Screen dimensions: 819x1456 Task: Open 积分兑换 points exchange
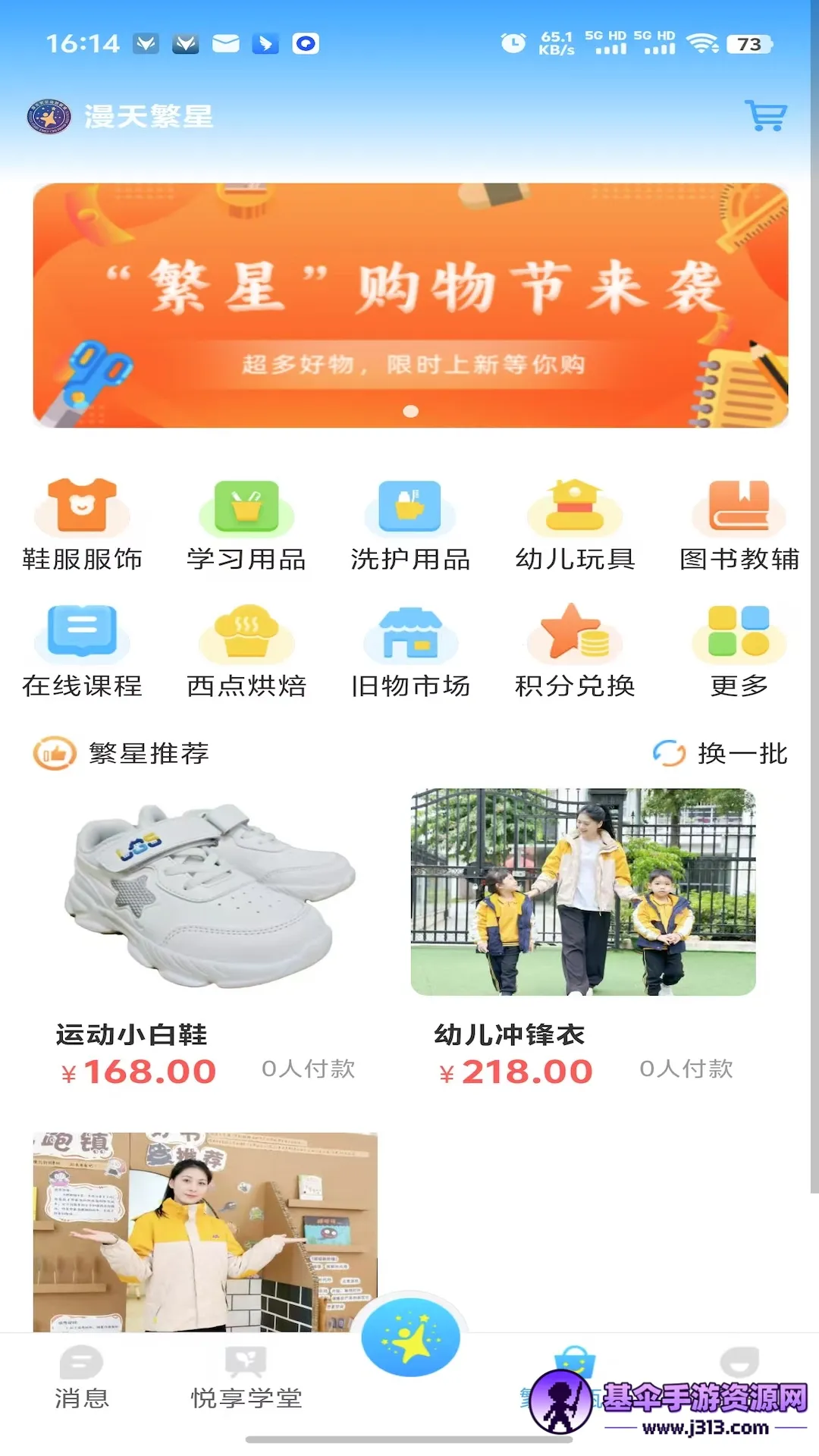[575, 651]
